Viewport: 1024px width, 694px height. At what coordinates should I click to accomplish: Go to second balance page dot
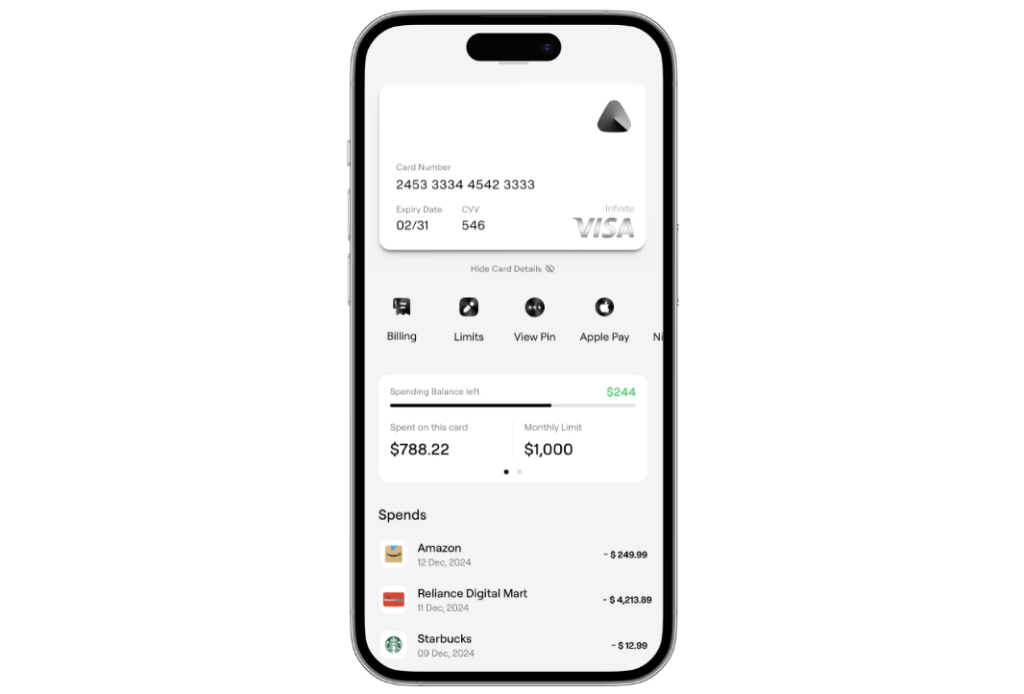(x=519, y=471)
